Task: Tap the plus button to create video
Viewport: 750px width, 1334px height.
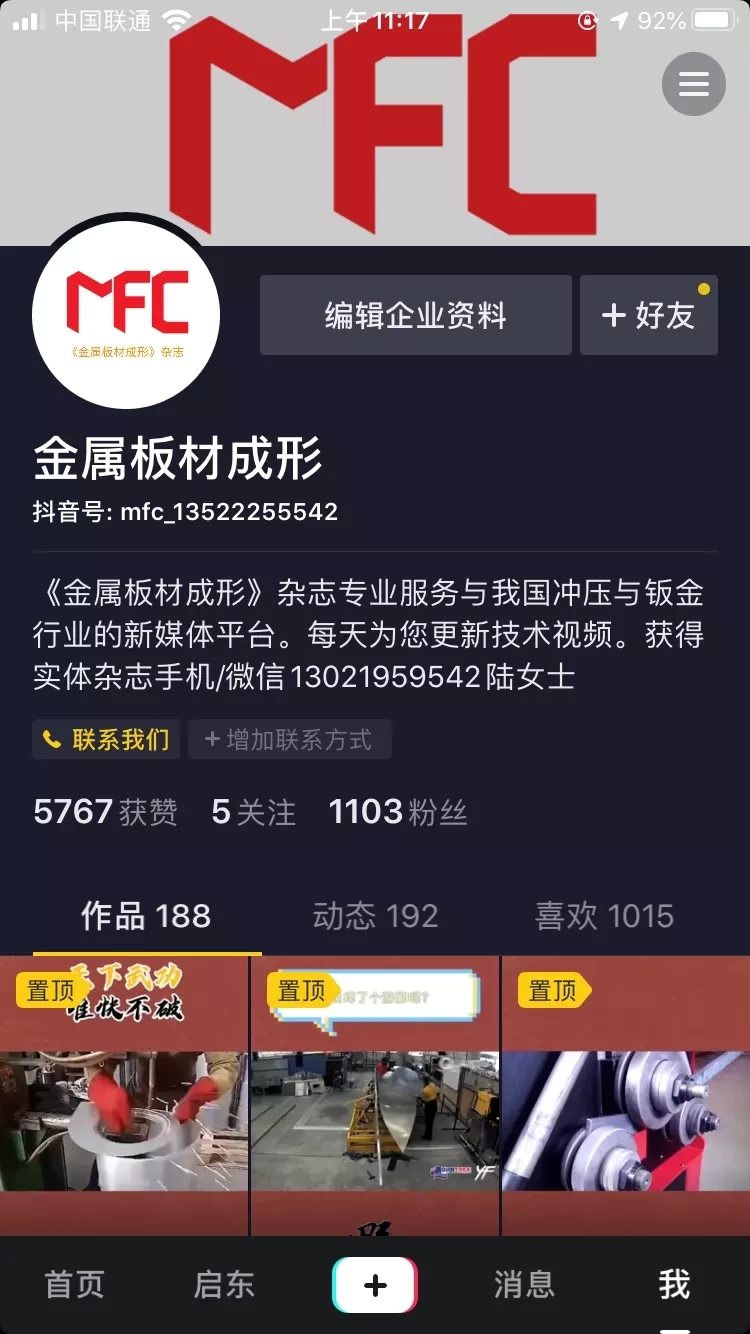Action: [x=375, y=1285]
